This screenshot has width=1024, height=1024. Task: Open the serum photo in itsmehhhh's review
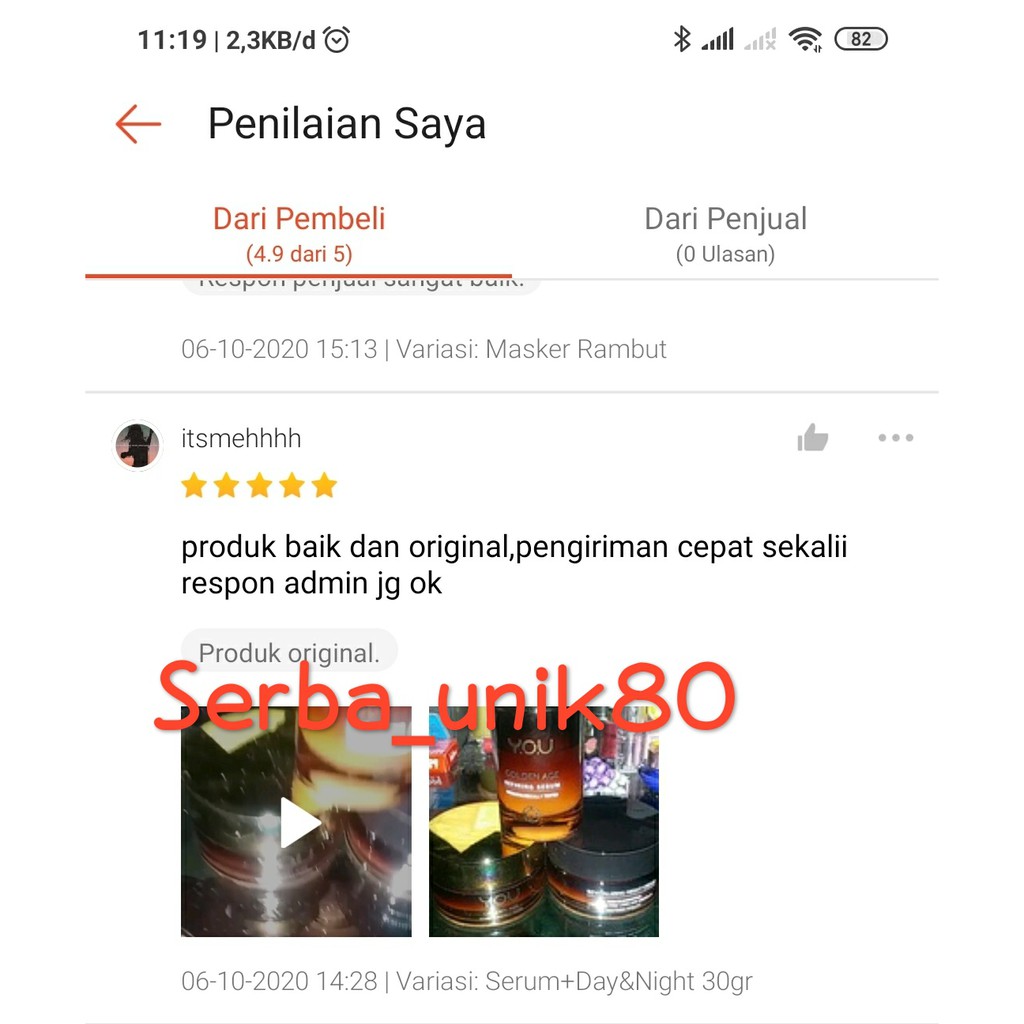[x=543, y=822]
